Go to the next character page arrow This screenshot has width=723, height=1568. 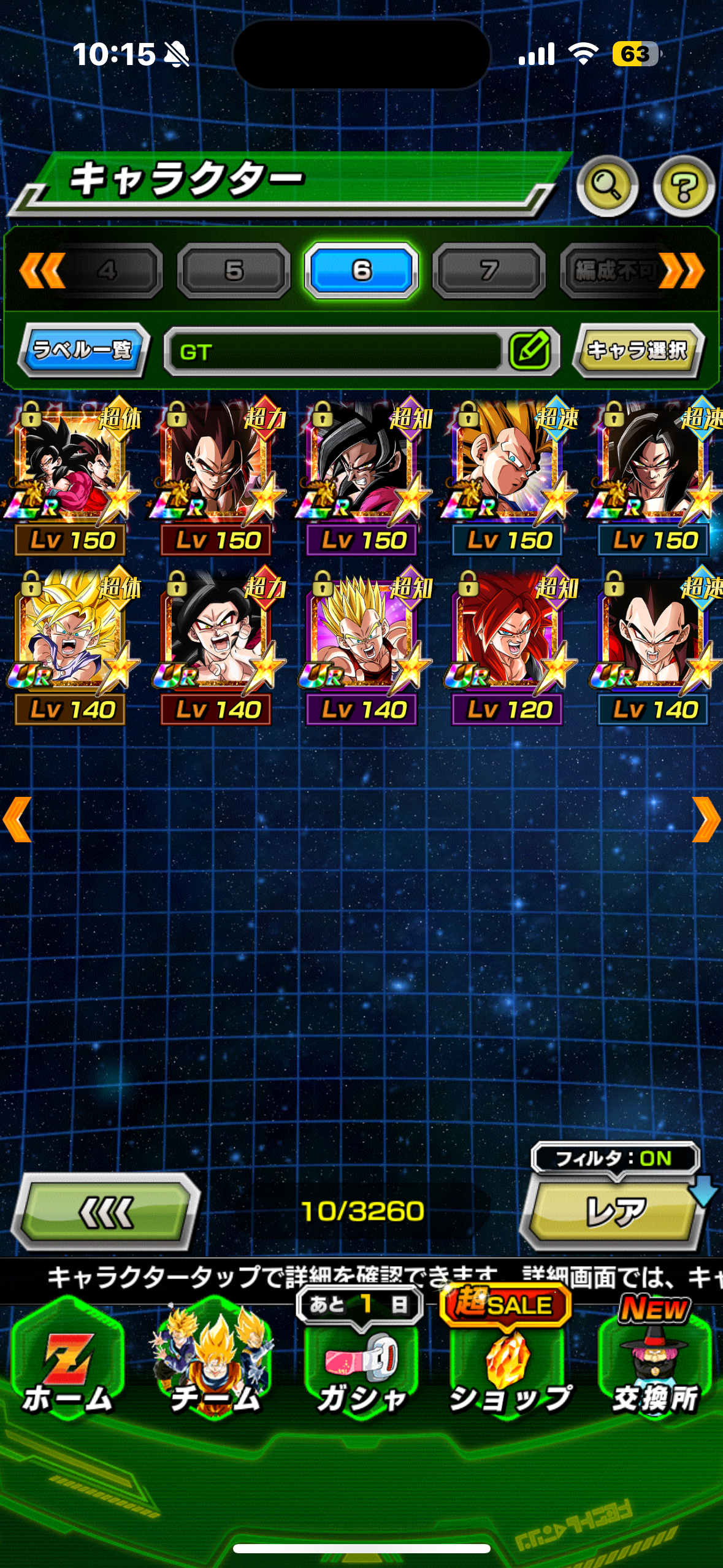706,820
